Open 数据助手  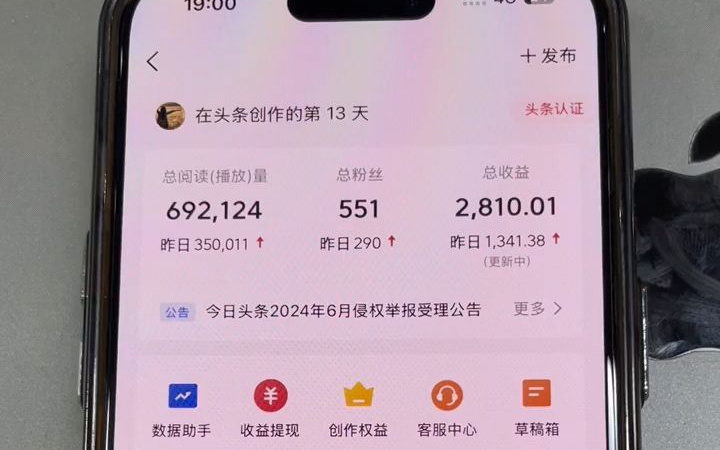click(182, 408)
